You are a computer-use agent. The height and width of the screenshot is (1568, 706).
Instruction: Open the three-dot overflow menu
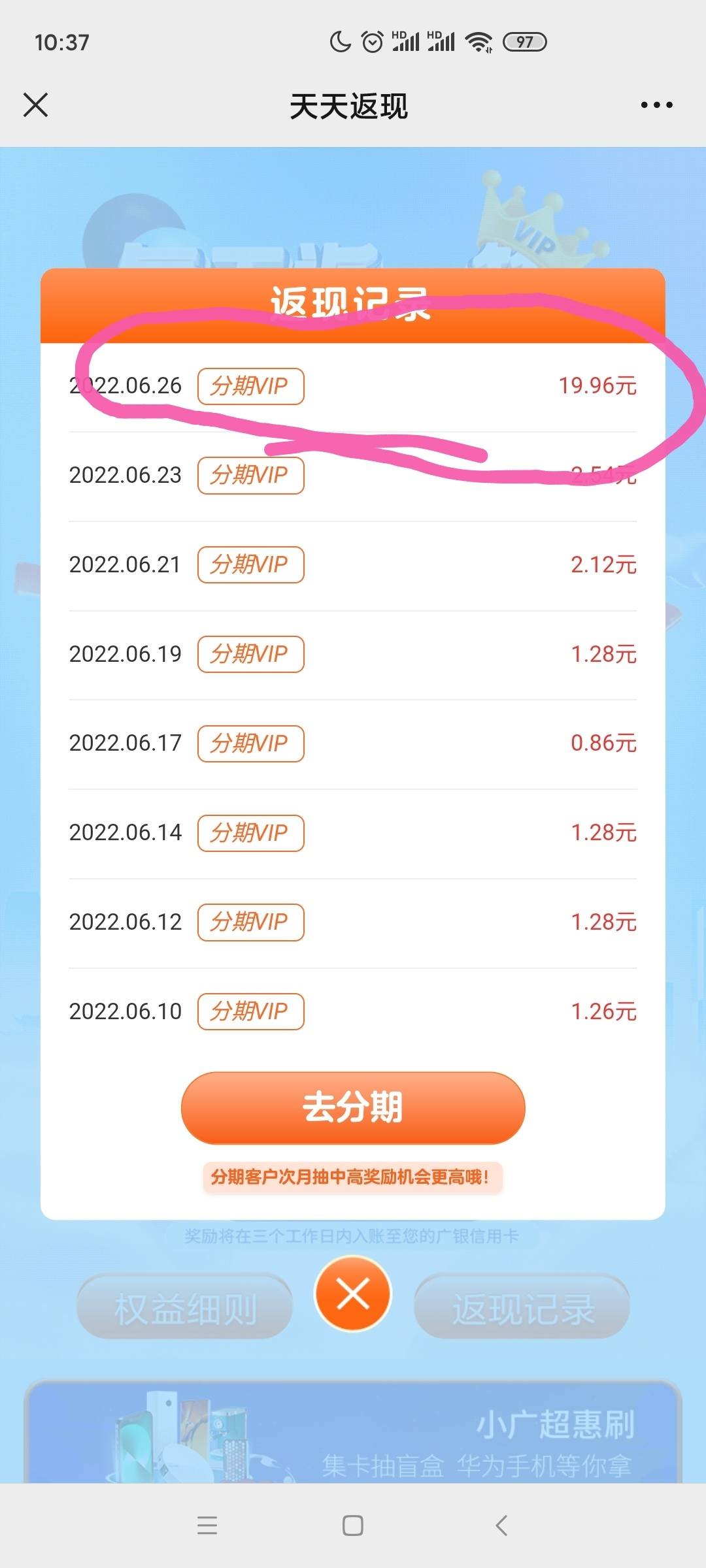(656, 105)
